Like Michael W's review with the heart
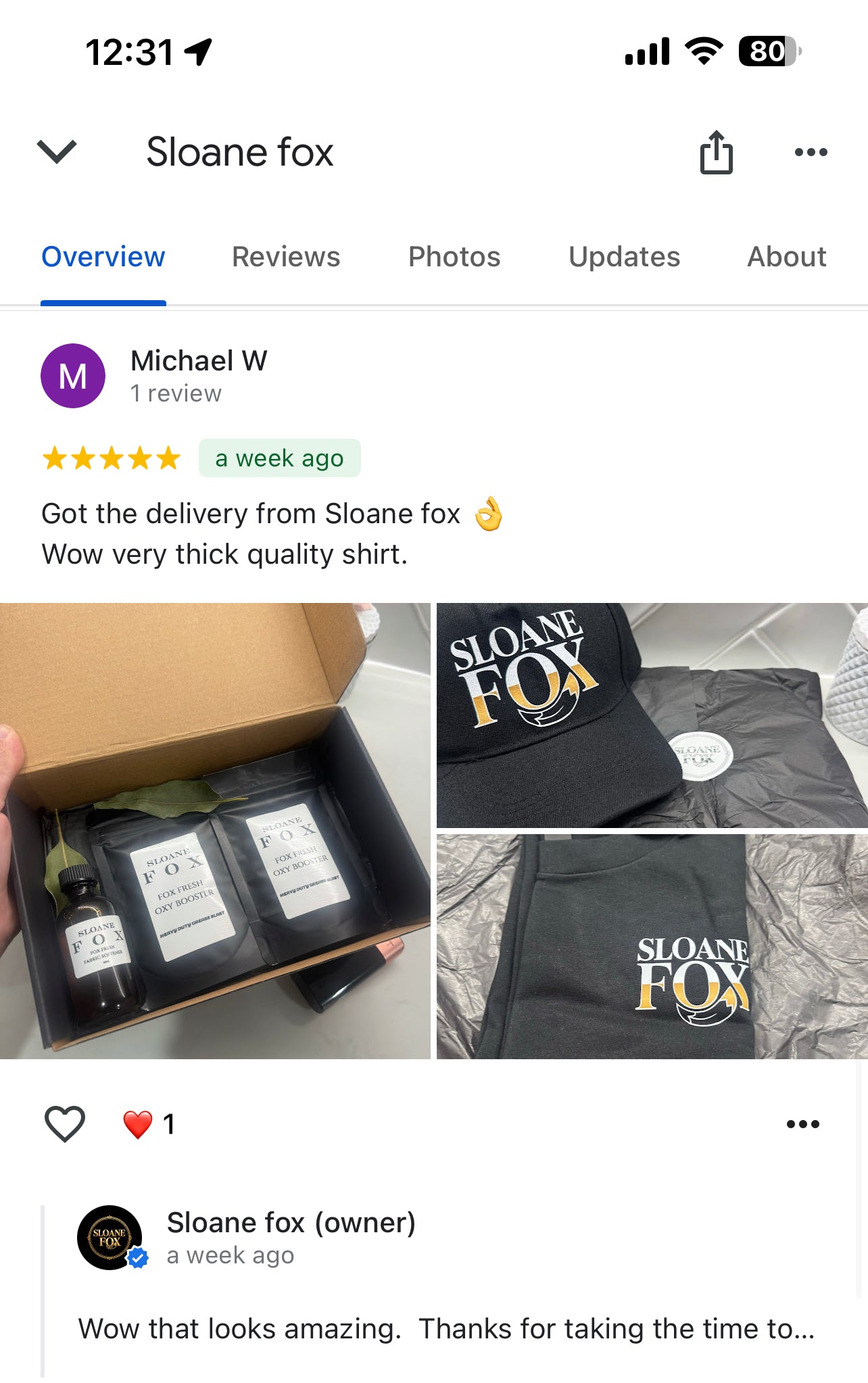Screen dimensions: 868x1383 coord(65,1123)
